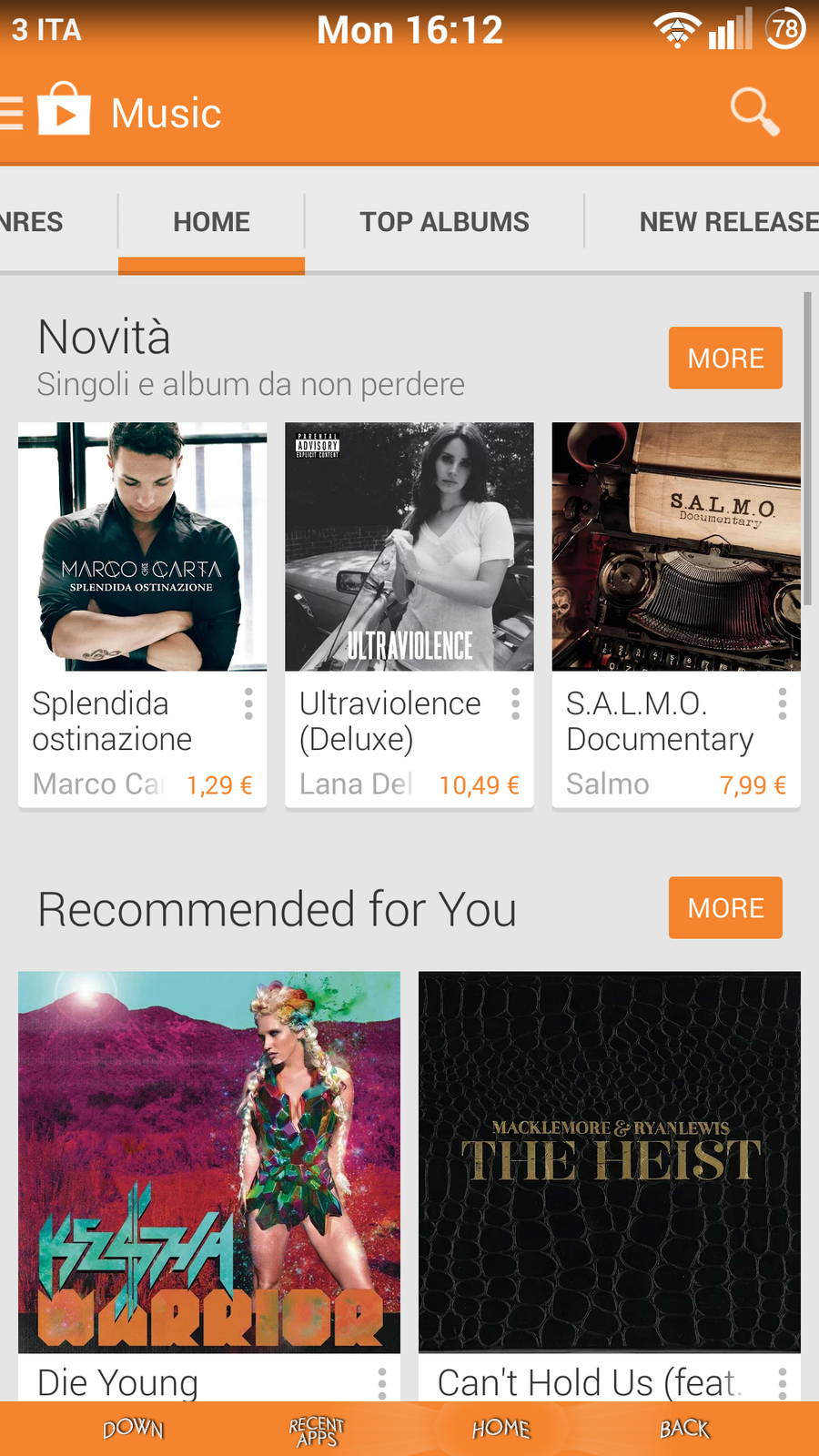Open overflow menu for S.A.L.M.O. Documentary

pyautogui.click(x=782, y=704)
